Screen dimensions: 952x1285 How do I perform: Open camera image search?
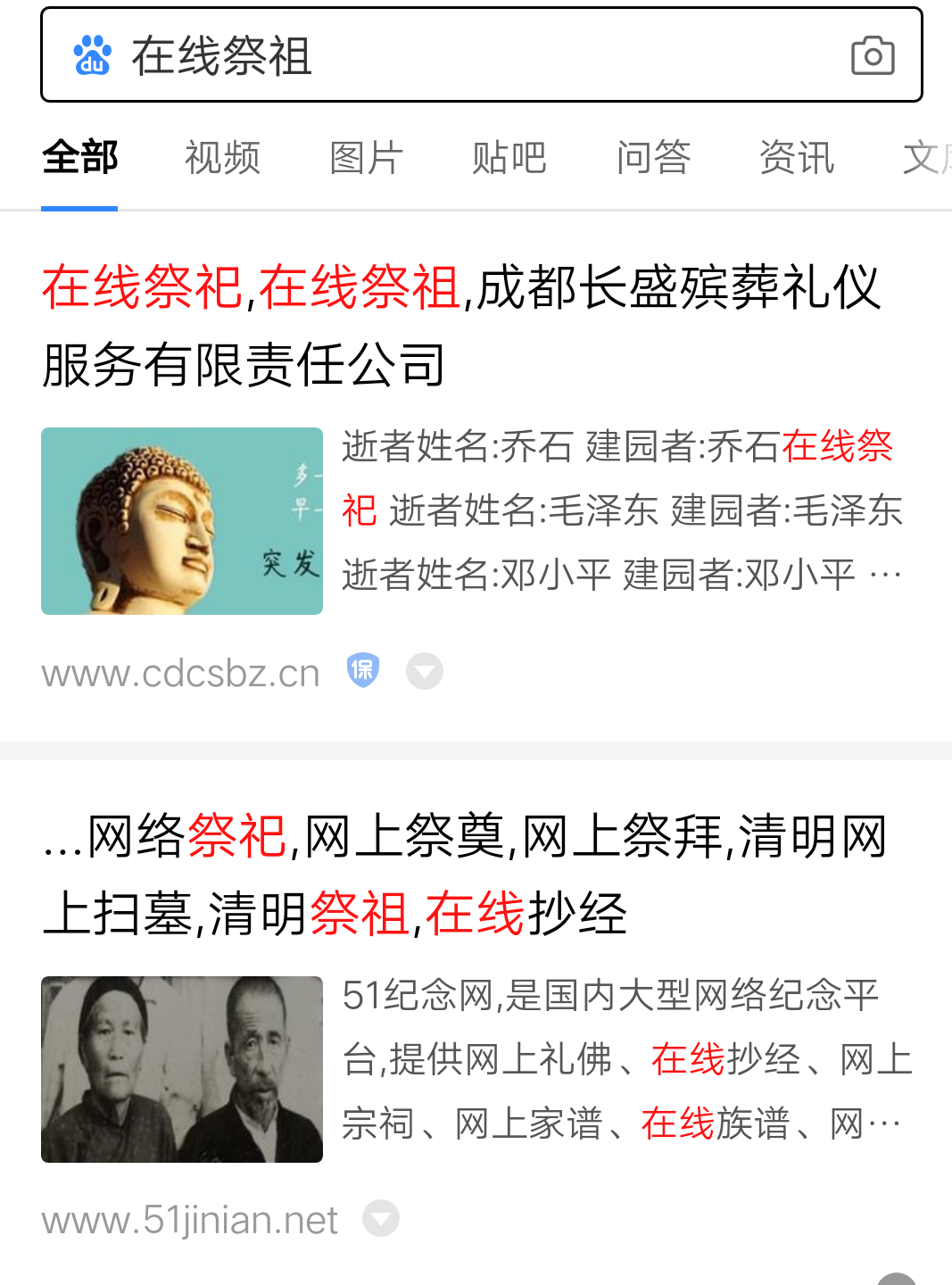[873, 55]
